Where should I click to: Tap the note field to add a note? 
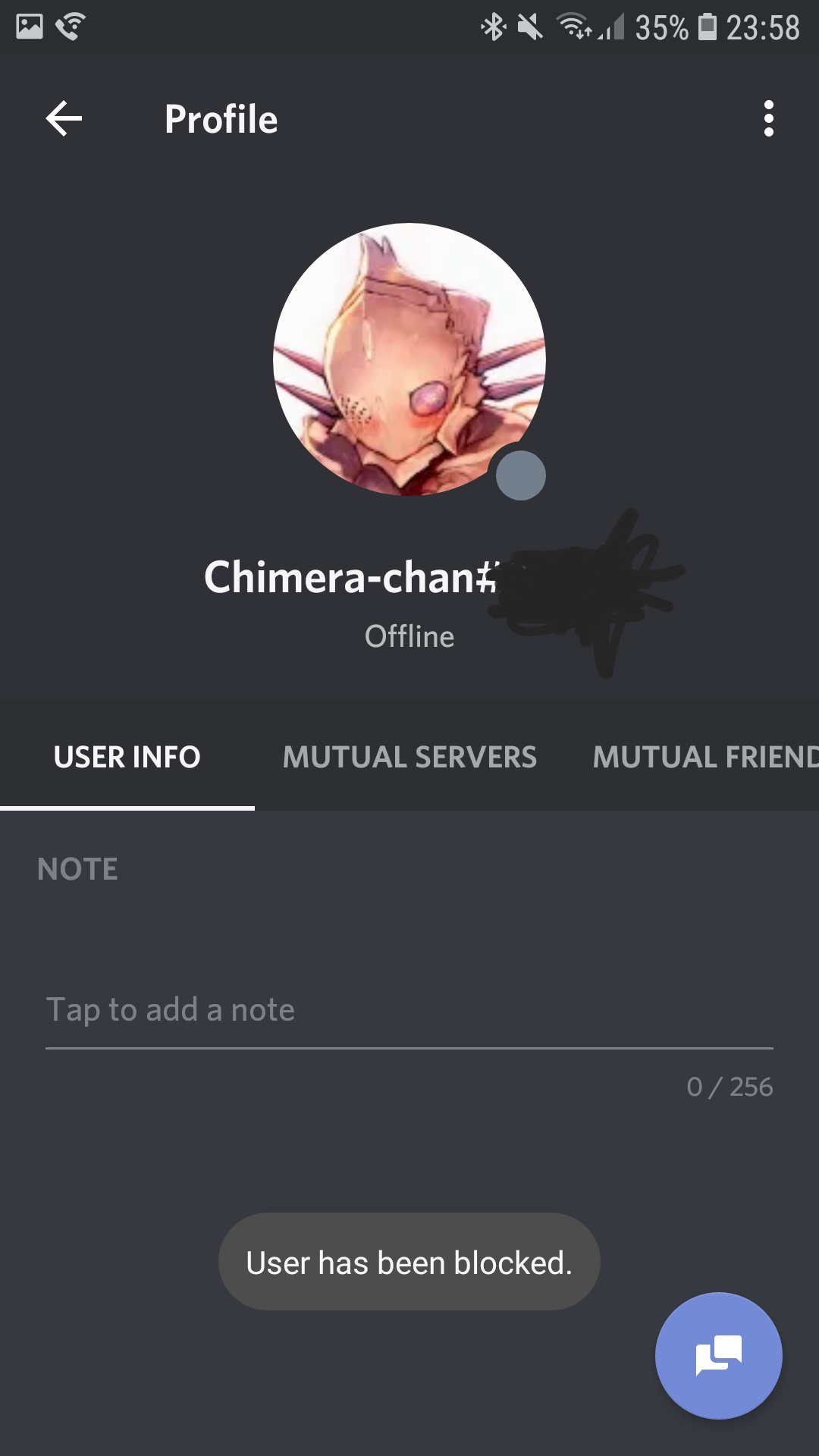(409, 1011)
